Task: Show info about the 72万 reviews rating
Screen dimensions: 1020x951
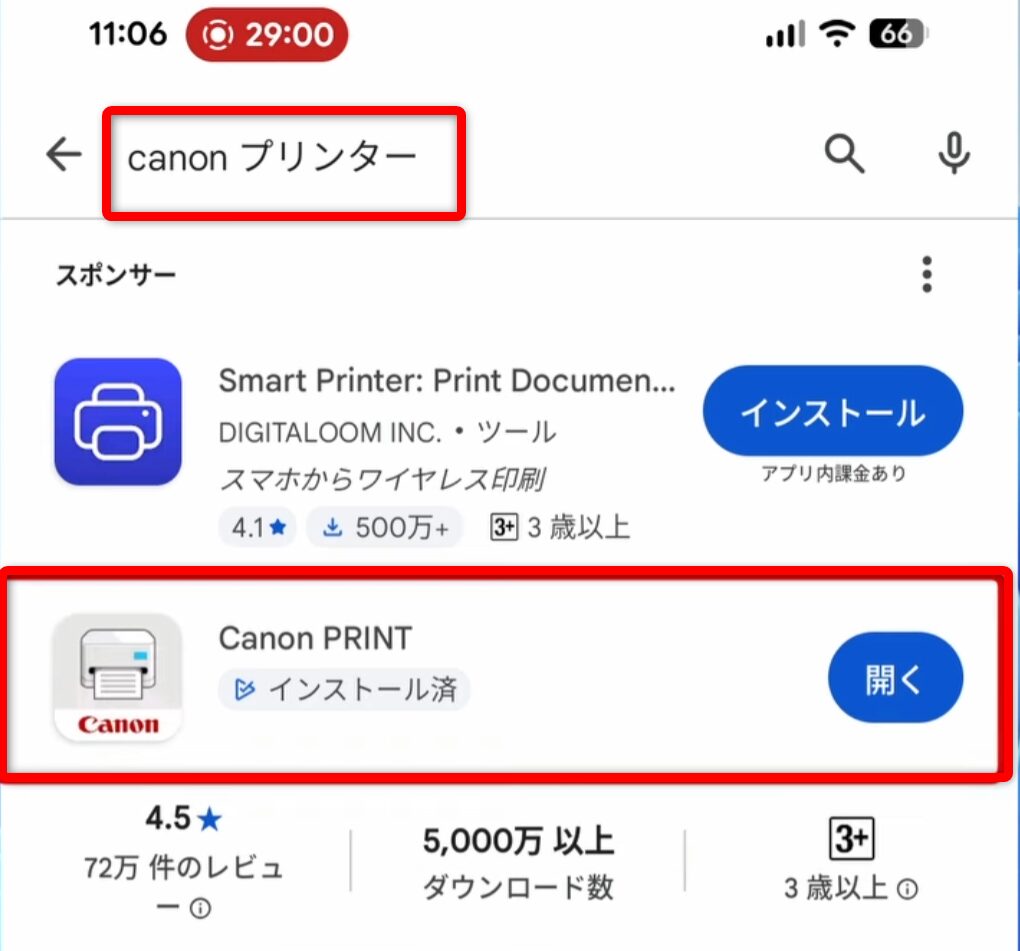Action: [199, 909]
